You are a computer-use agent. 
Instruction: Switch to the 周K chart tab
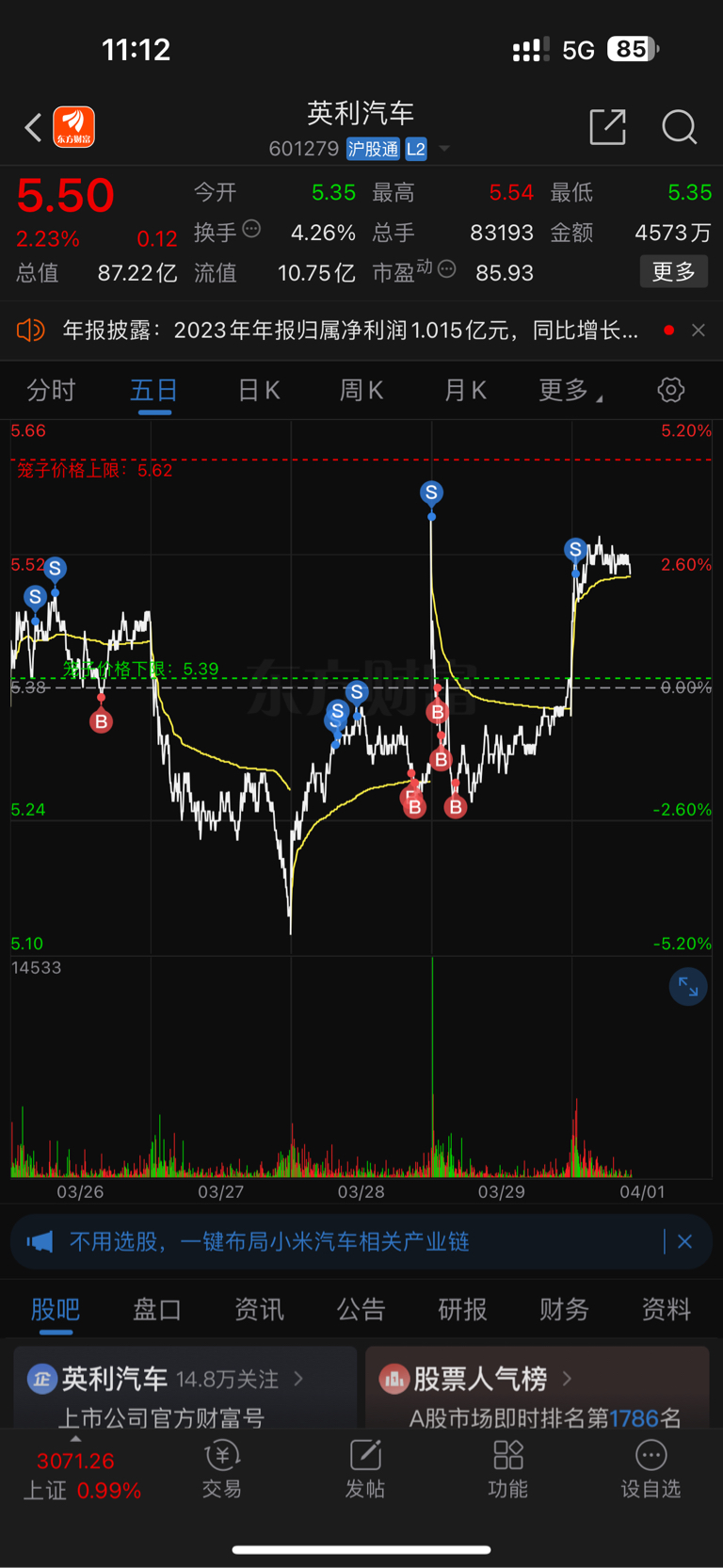pos(361,390)
